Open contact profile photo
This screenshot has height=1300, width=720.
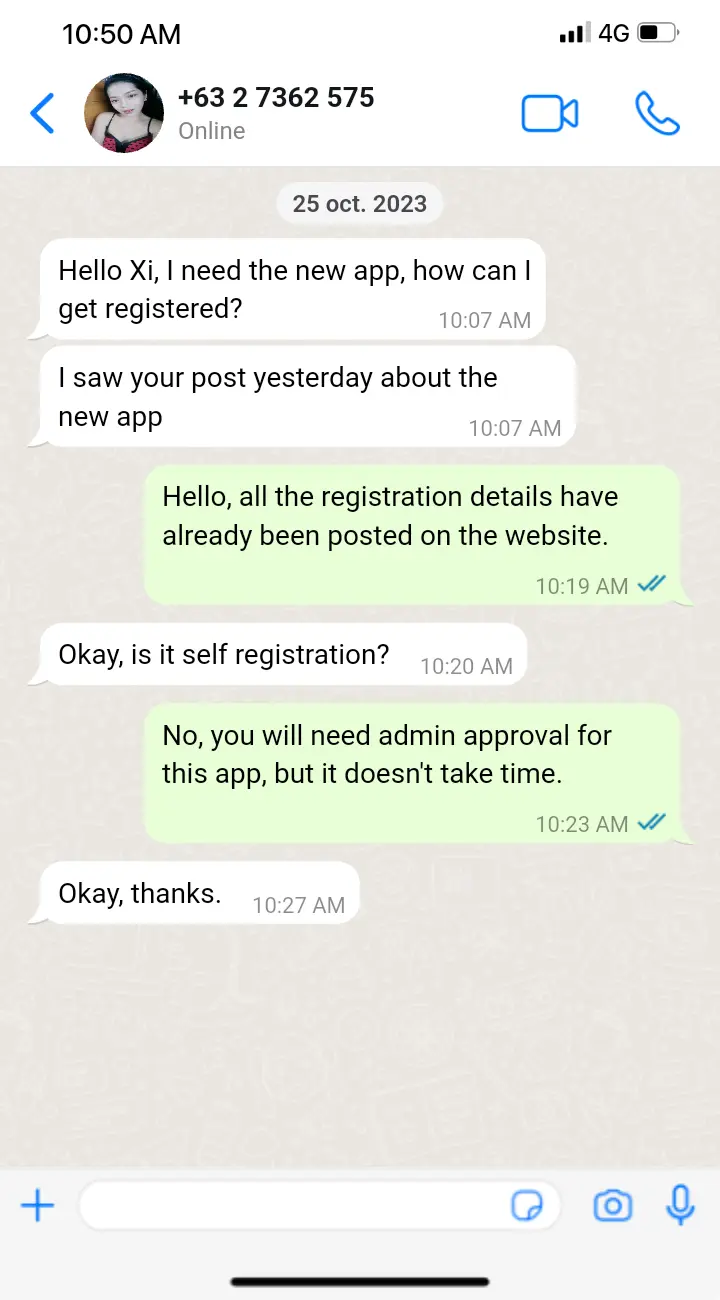(x=124, y=113)
